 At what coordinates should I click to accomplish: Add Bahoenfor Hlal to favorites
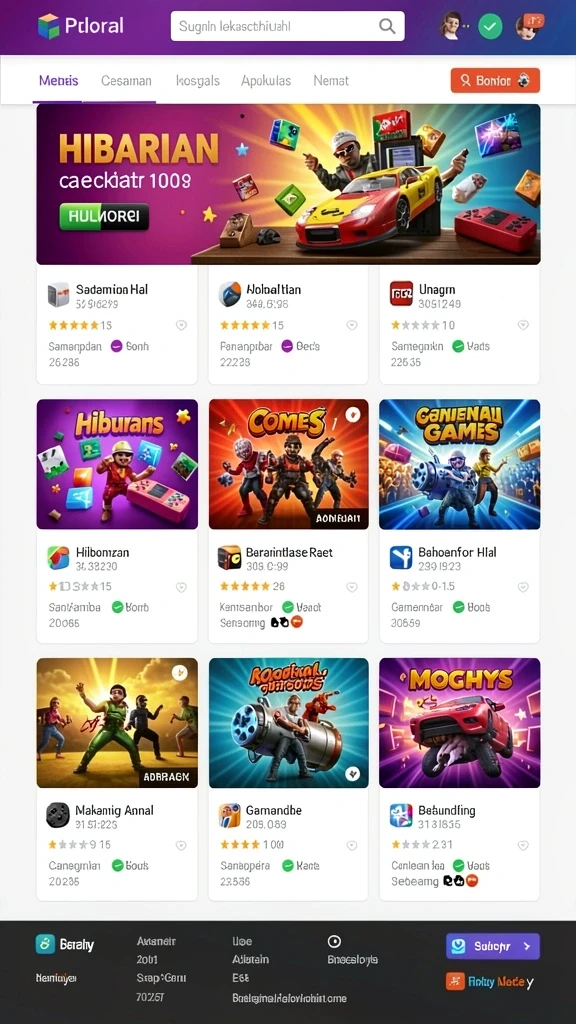point(522,587)
